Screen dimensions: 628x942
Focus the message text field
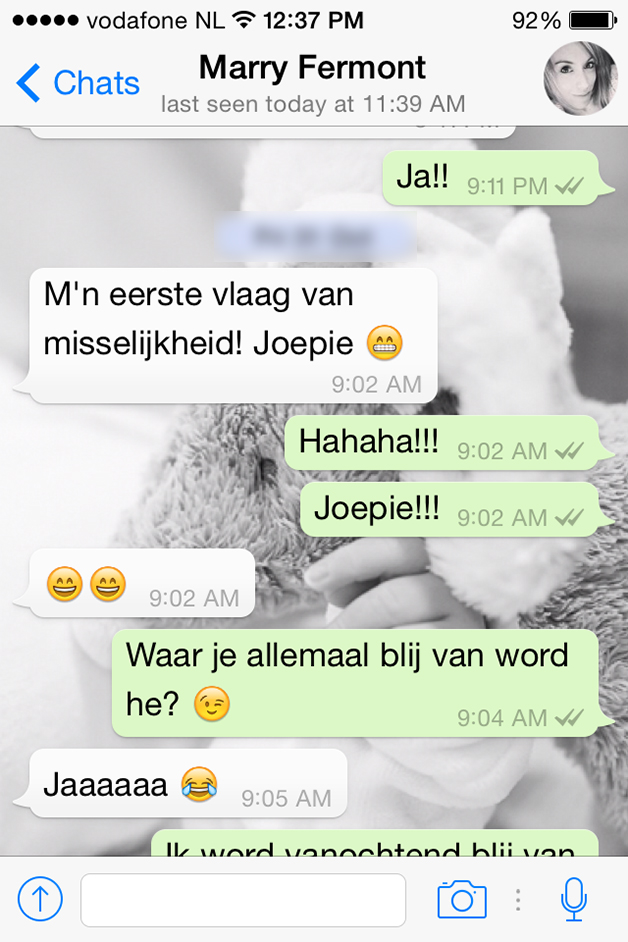coord(243,900)
